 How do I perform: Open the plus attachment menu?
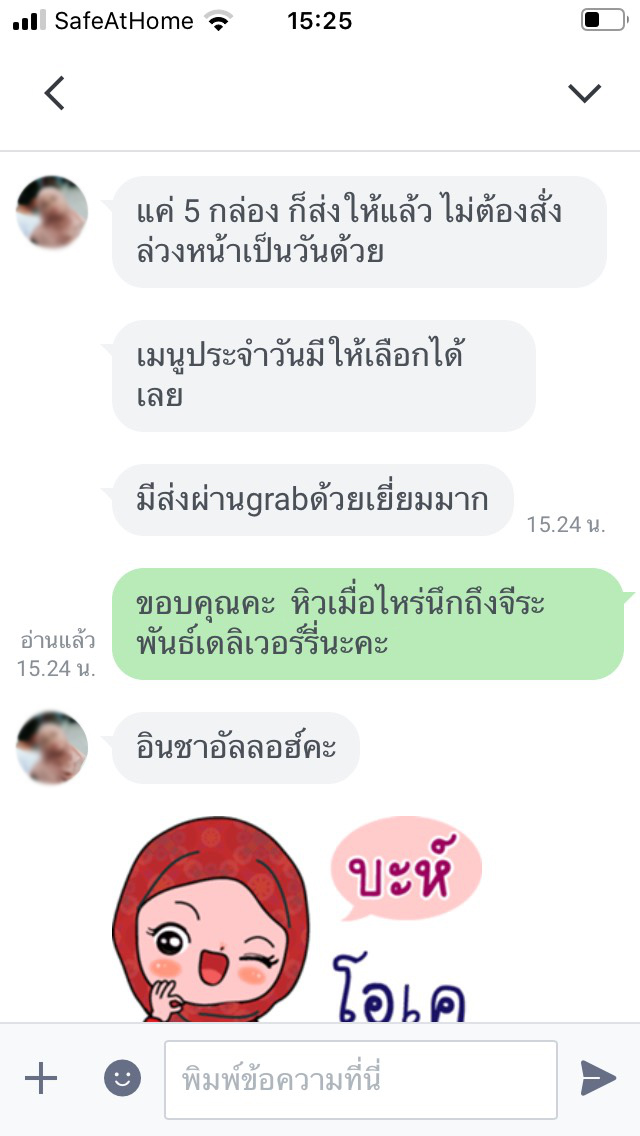(x=41, y=1078)
